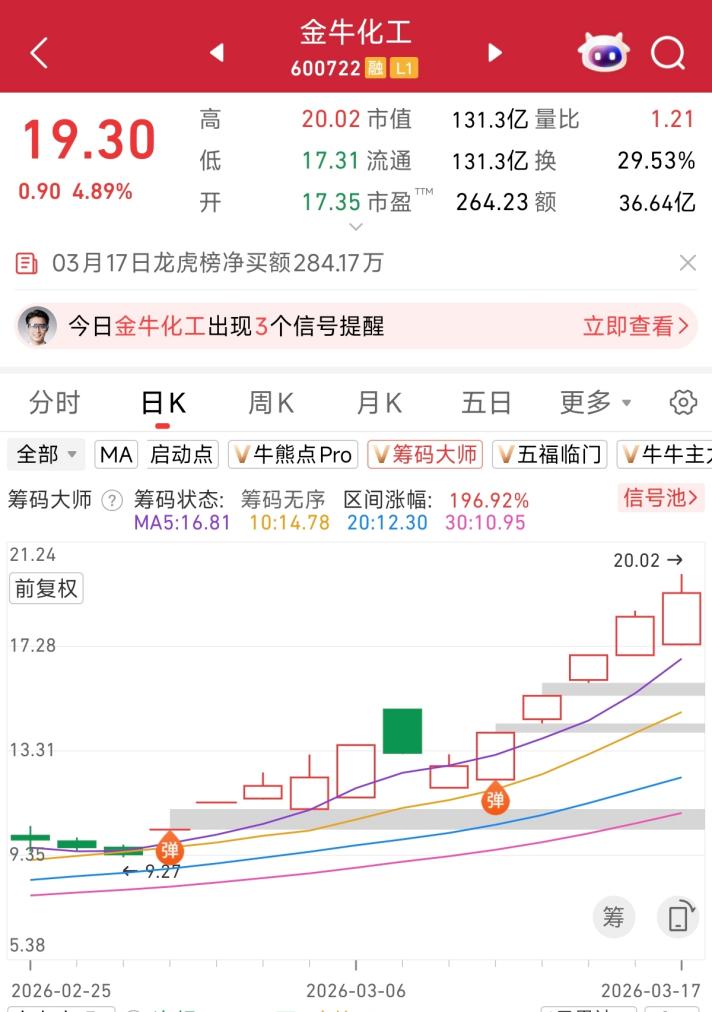Switch to the 五日 tab
The width and height of the screenshot is (712, 1012).
(x=486, y=403)
